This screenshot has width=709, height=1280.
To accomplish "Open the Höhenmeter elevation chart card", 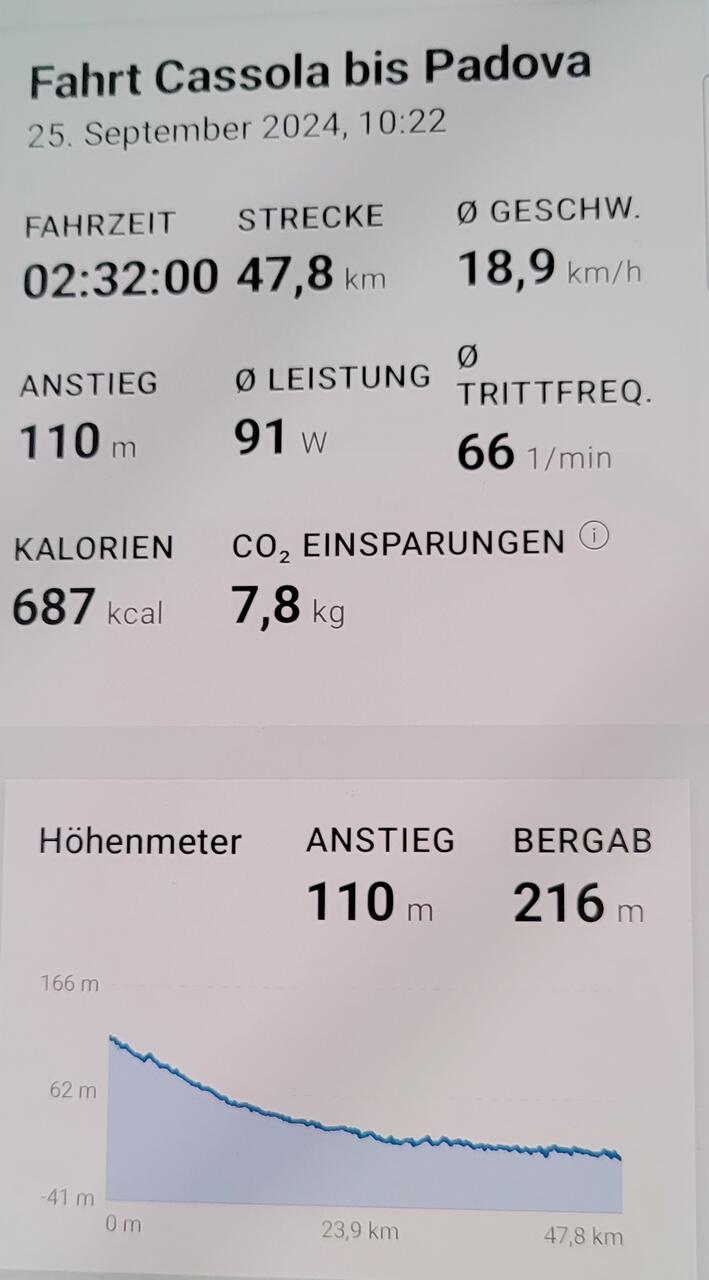I will tap(350, 1027).
